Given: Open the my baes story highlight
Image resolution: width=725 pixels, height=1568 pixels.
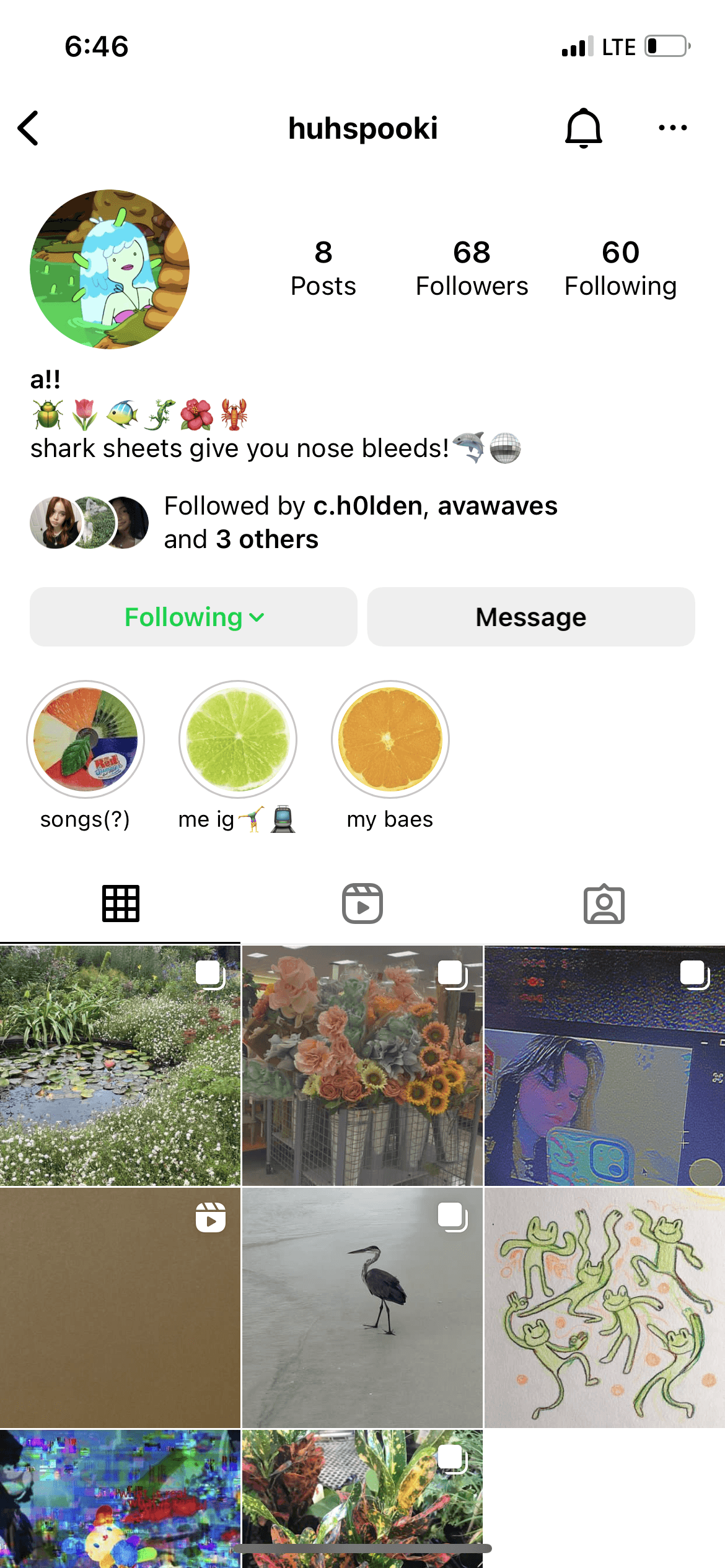Looking at the screenshot, I should click(x=390, y=739).
